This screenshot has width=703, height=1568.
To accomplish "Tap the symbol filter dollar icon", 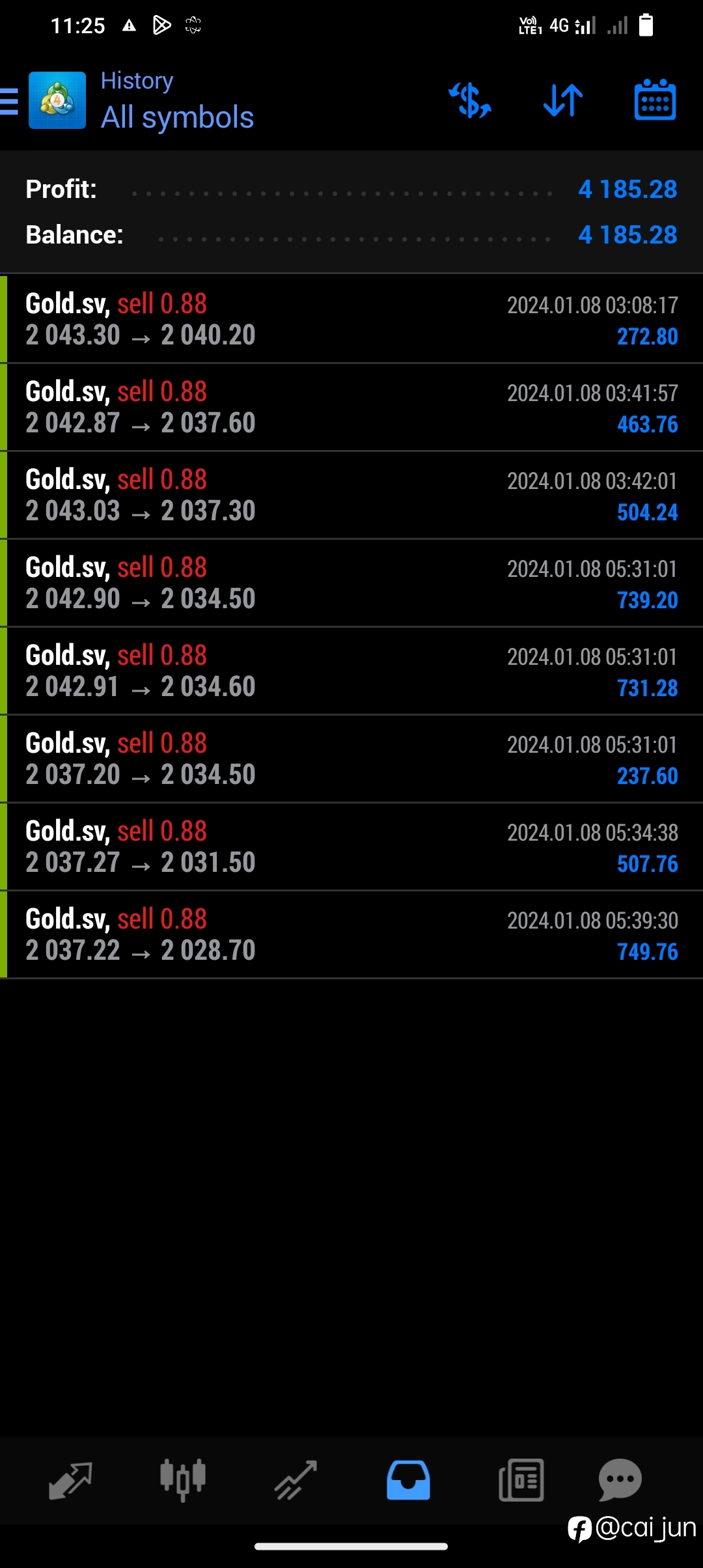I will pyautogui.click(x=470, y=100).
